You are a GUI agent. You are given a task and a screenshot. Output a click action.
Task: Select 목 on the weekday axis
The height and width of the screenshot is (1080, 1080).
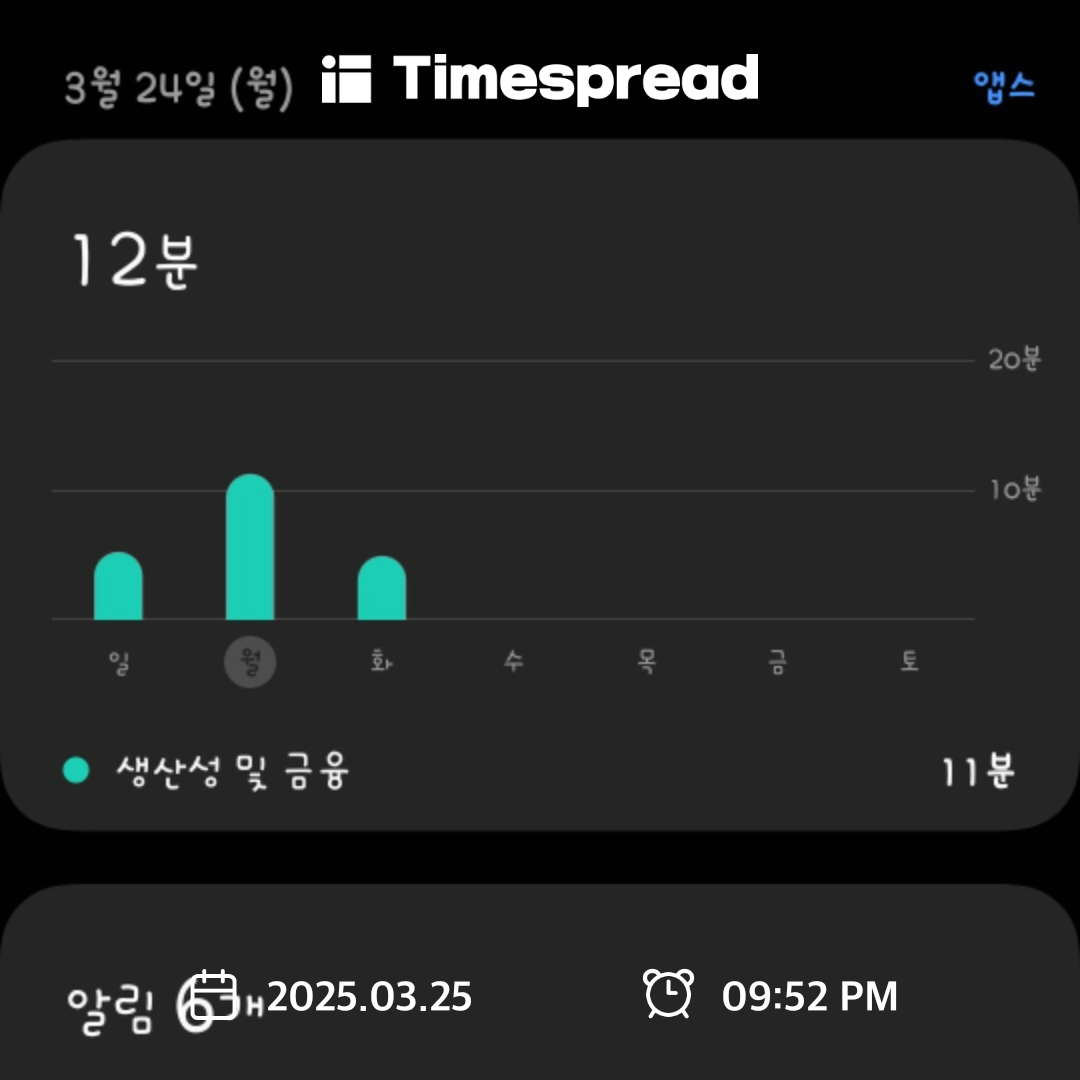point(646,662)
